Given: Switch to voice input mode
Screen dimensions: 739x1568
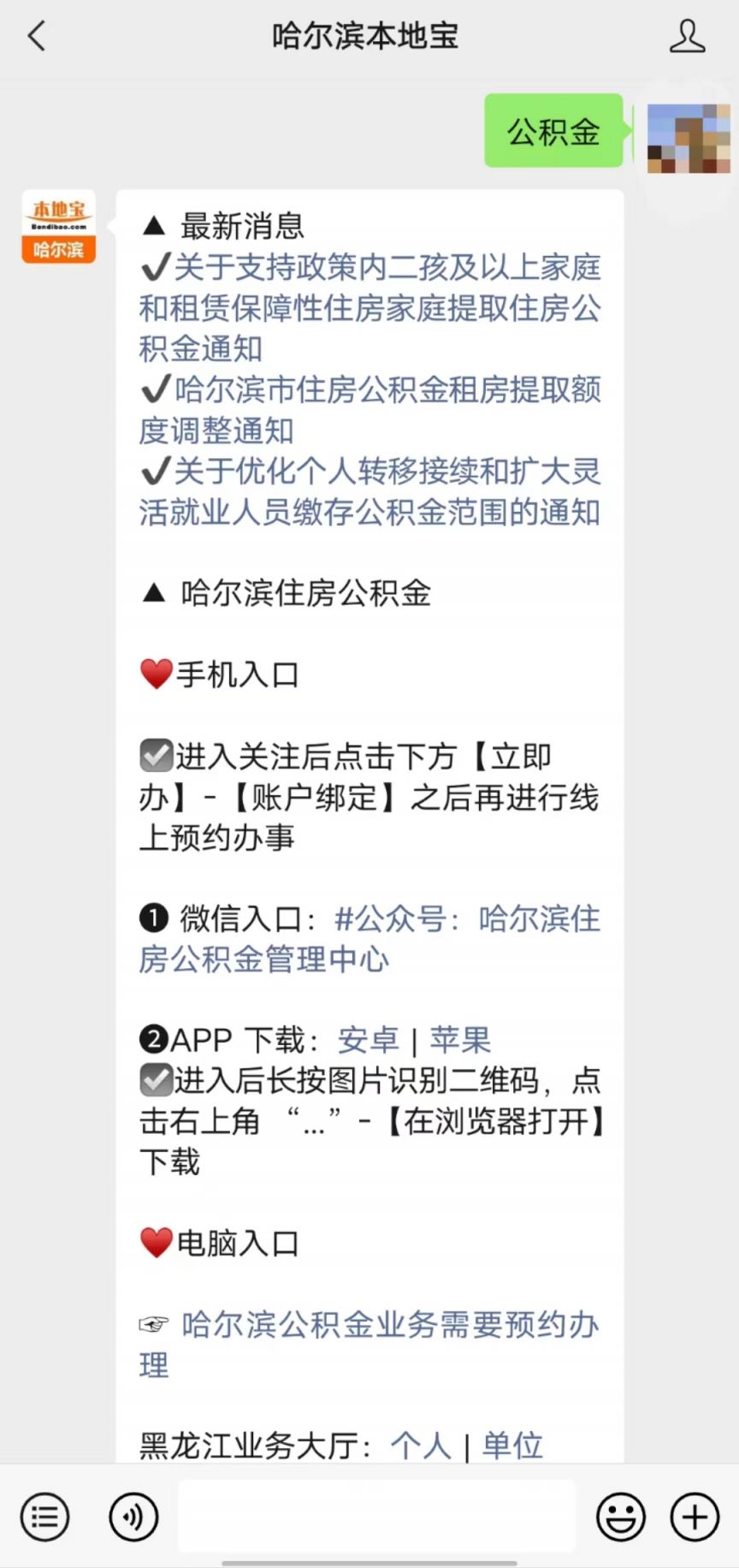Looking at the screenshot, I should (x=133, y=1518).
